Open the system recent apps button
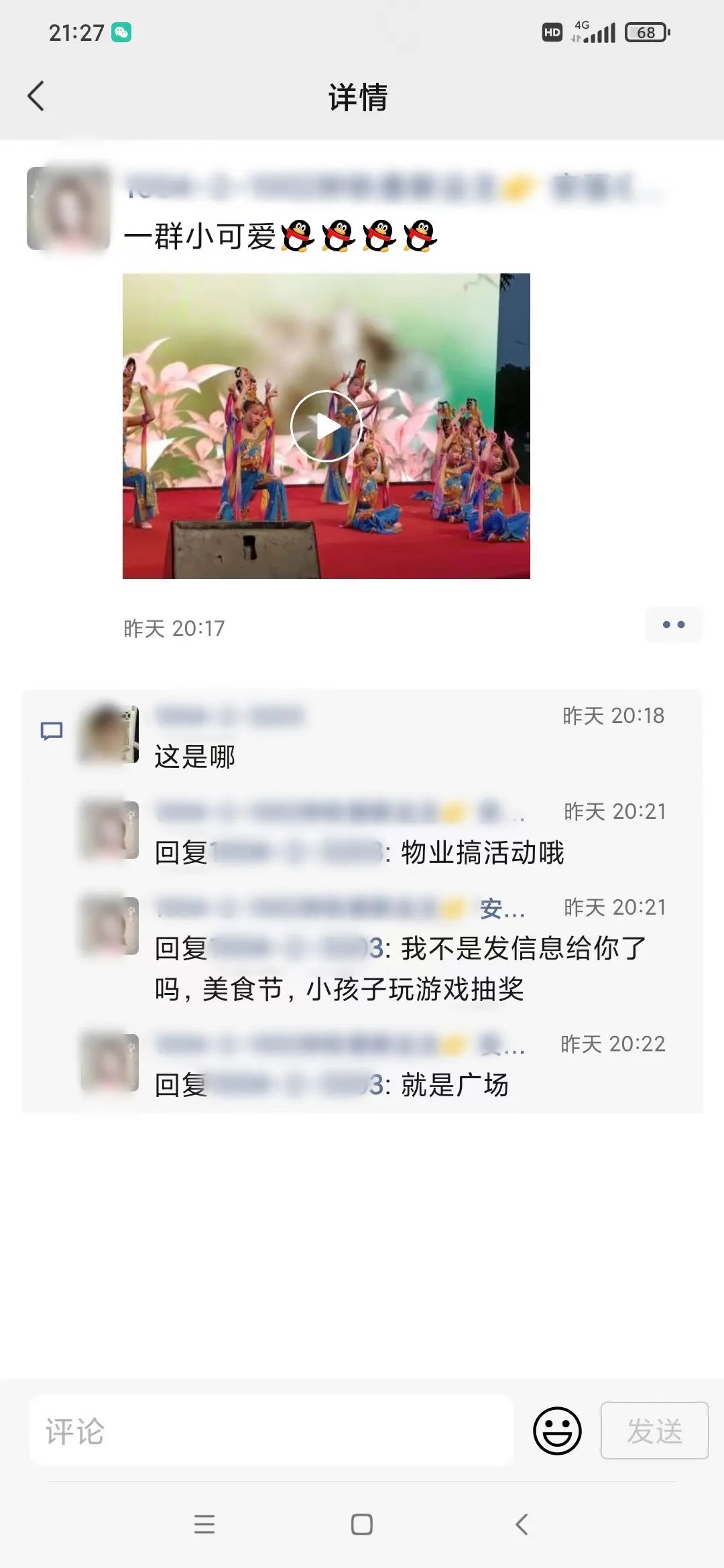724x1568 pixels. (x=204, y=1524)
